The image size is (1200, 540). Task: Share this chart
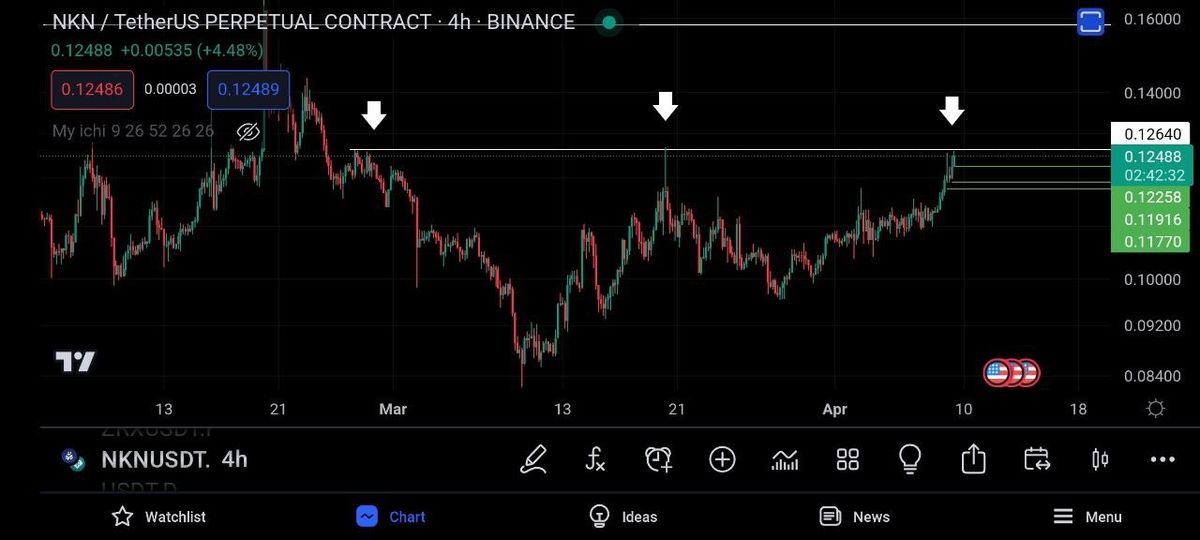pyautogui.click(x=973, y=459)
